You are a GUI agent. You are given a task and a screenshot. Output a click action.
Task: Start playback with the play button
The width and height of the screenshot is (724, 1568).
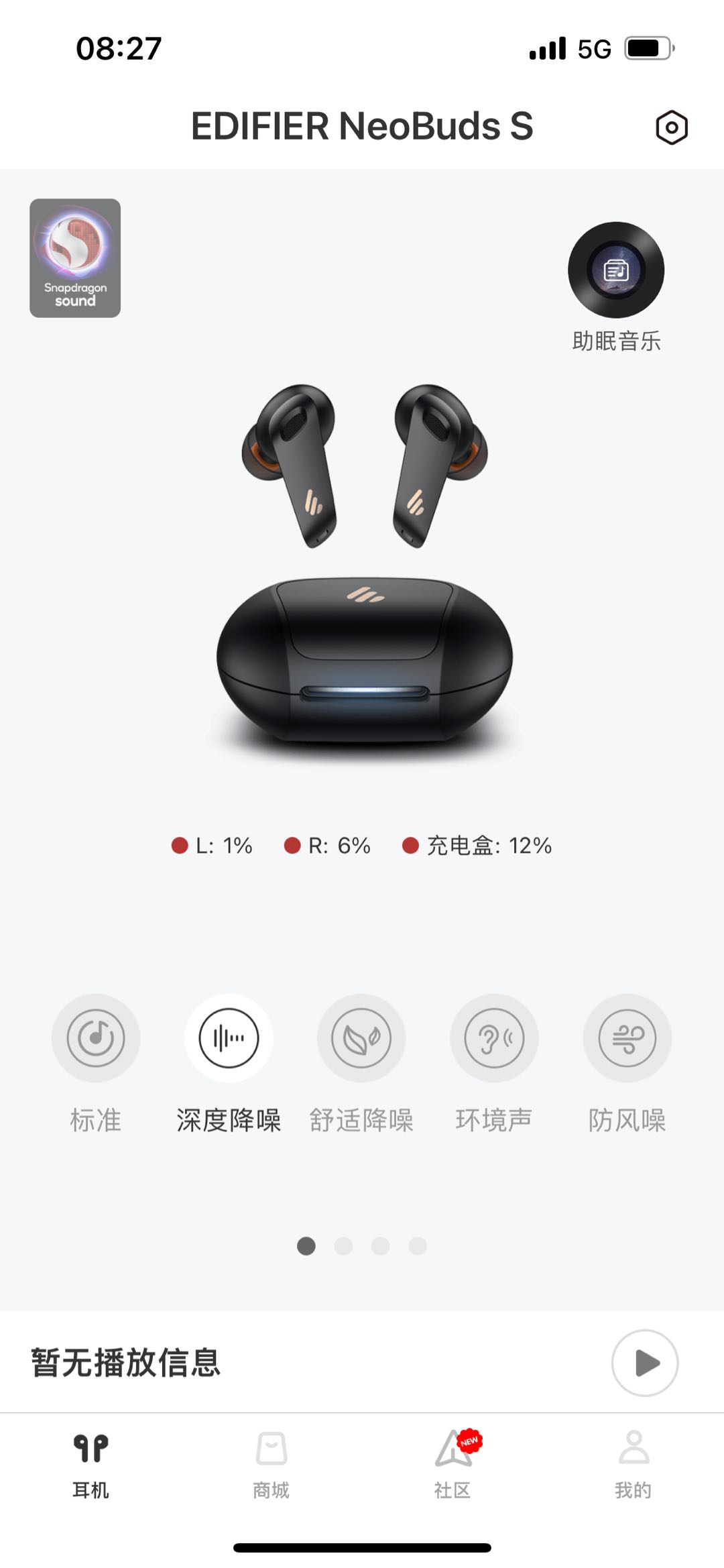(x=645, y=1363)
